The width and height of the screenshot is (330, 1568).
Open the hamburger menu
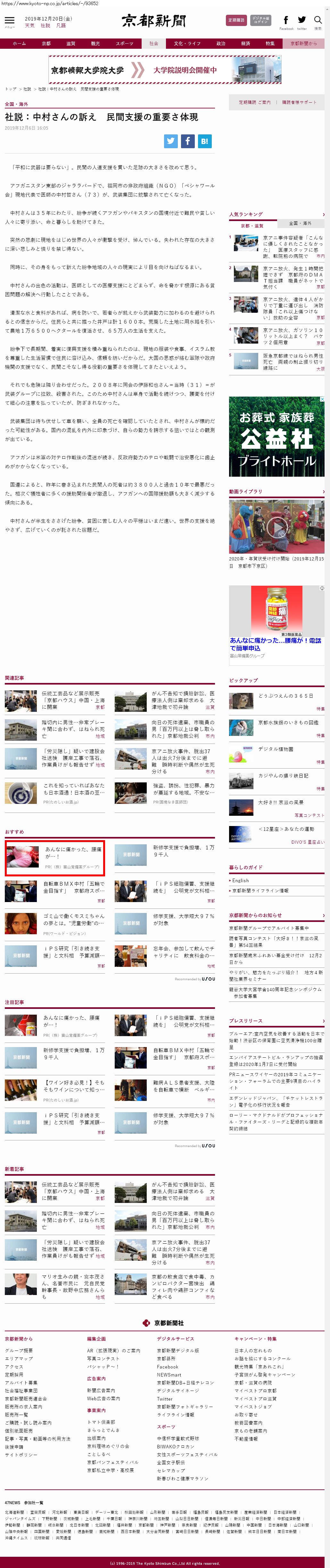point(9,21)
